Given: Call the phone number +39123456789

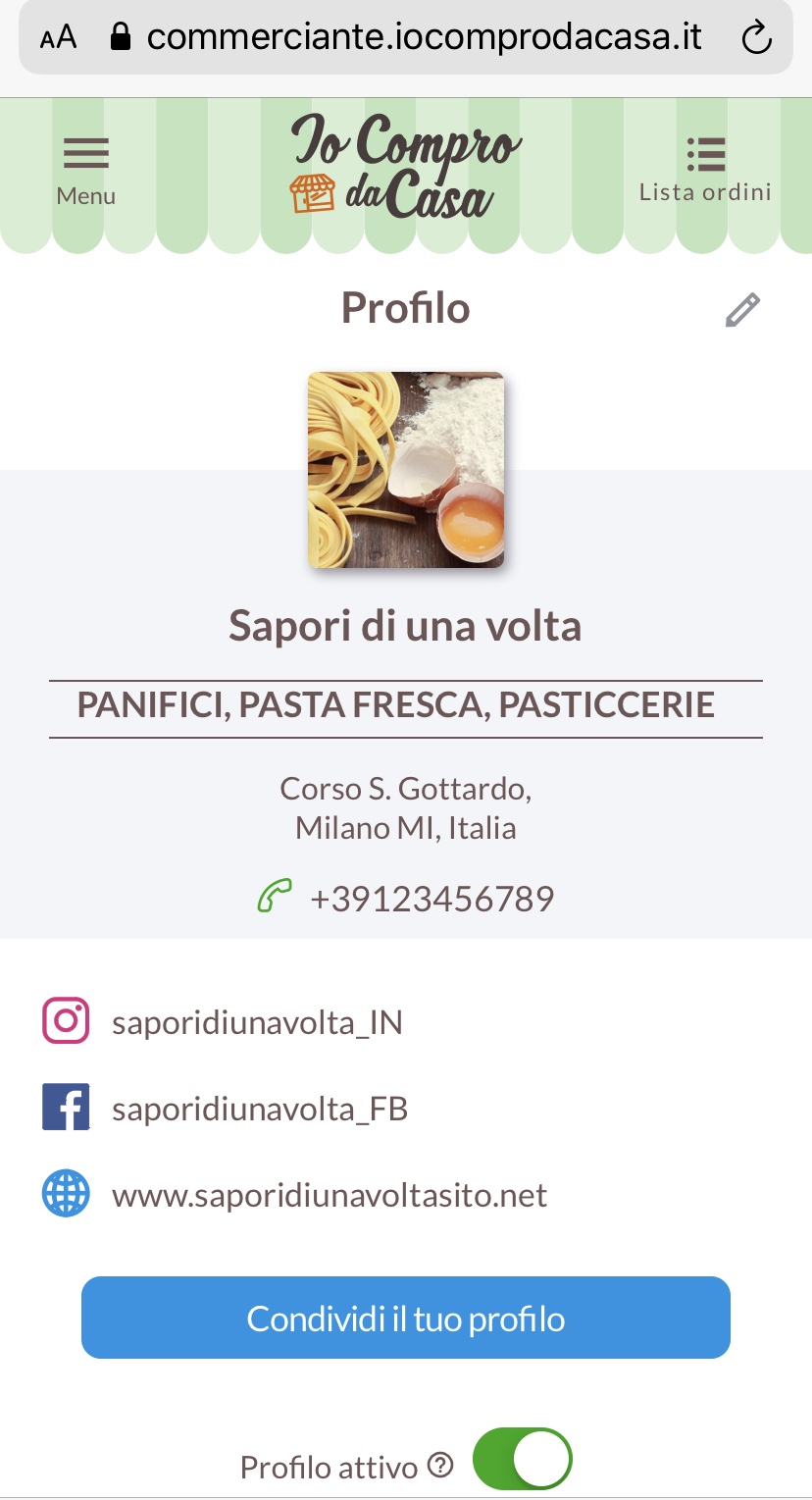Looking at the screenshot, I should pos(431,899).
